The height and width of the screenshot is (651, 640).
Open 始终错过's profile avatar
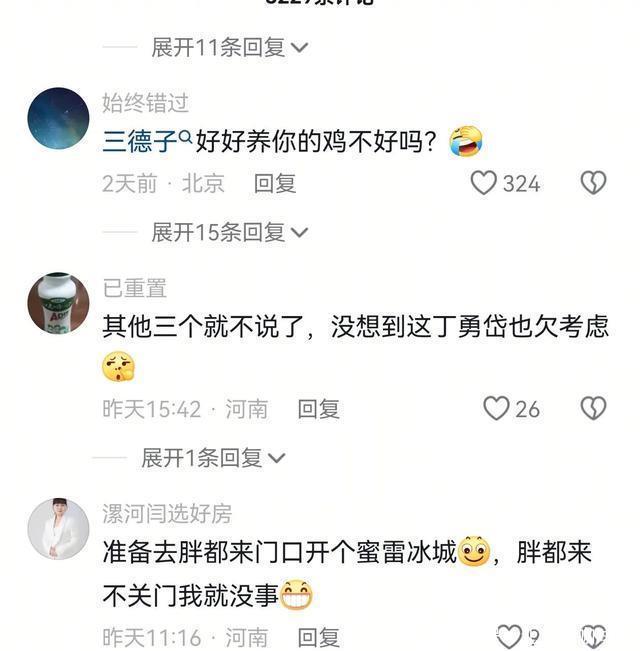click(58, 118)
